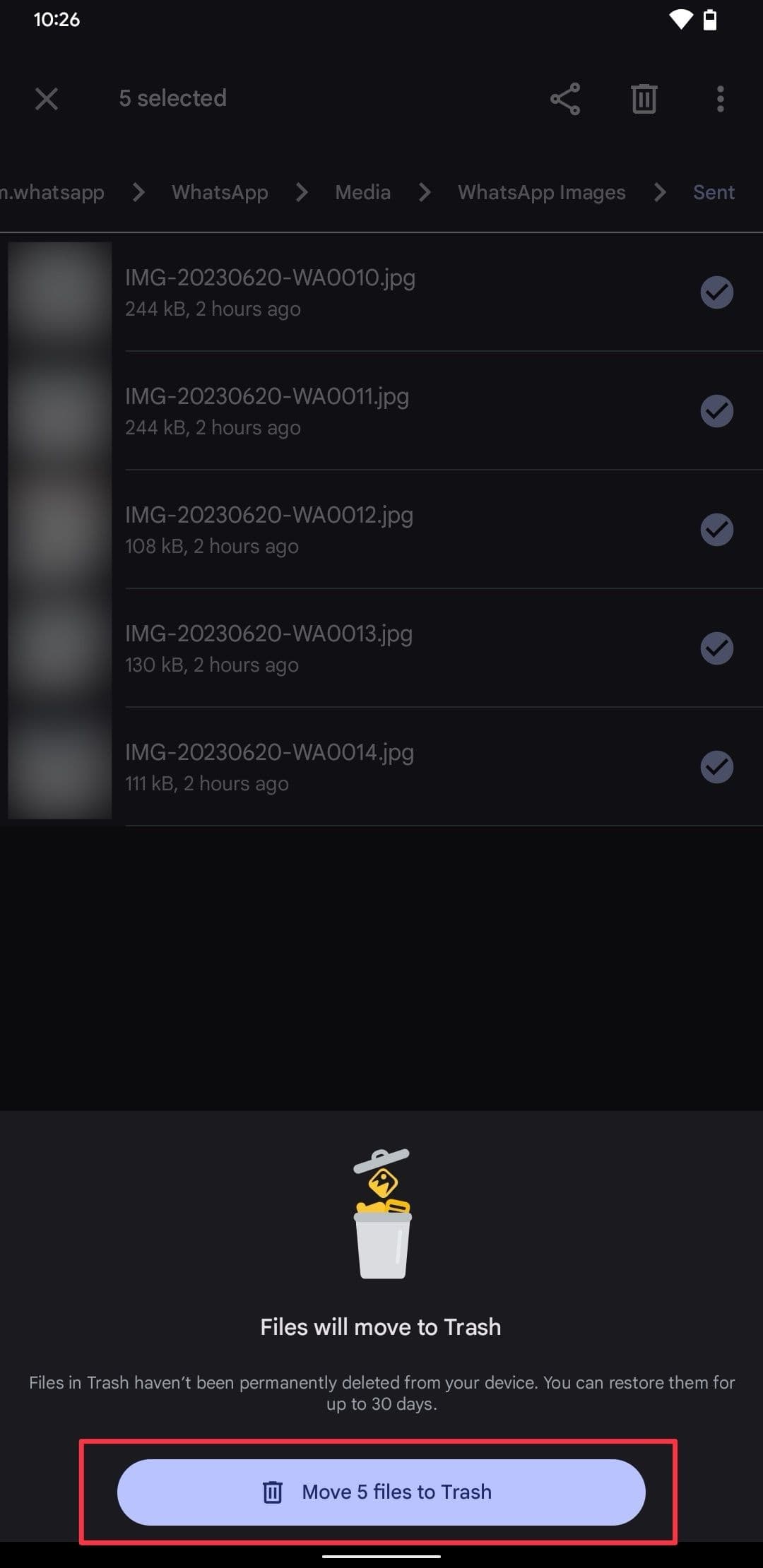The width and height of the screenshot is (763, 1568).
Task: Go to WhatsApp Images folder in breadcrumb
Action: click(541, 192)
